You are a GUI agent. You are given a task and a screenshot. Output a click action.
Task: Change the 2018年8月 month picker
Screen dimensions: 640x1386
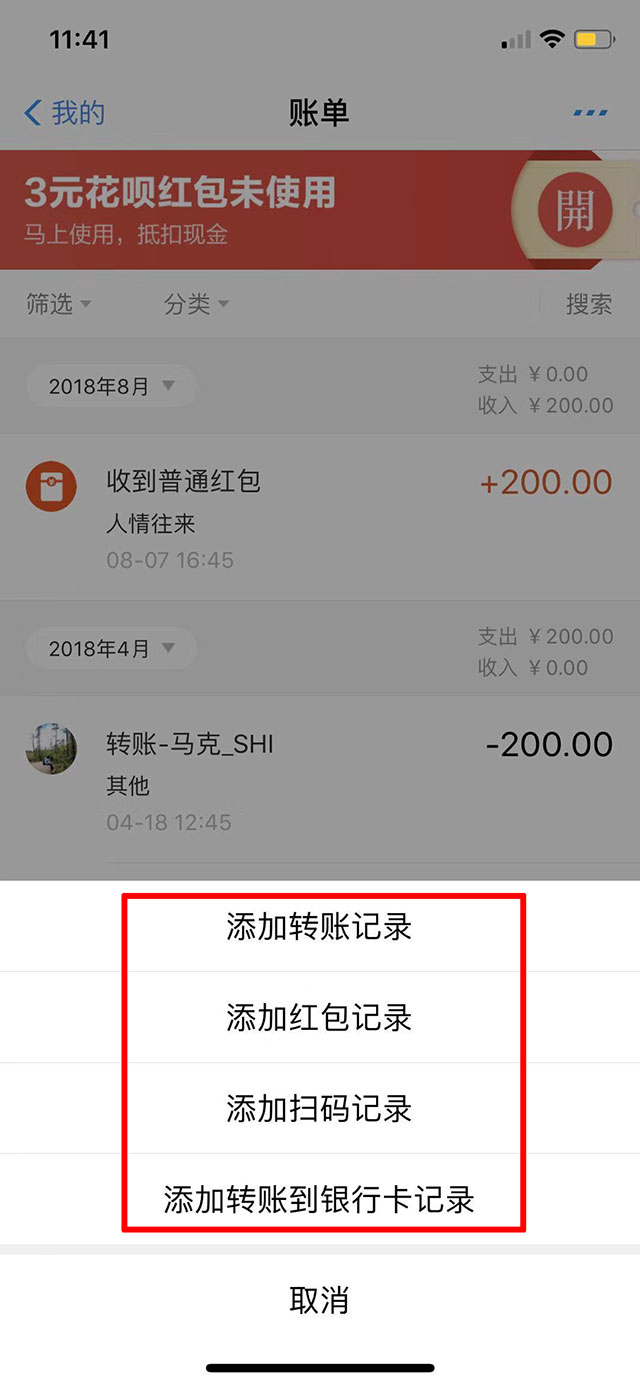click(111, 386)
